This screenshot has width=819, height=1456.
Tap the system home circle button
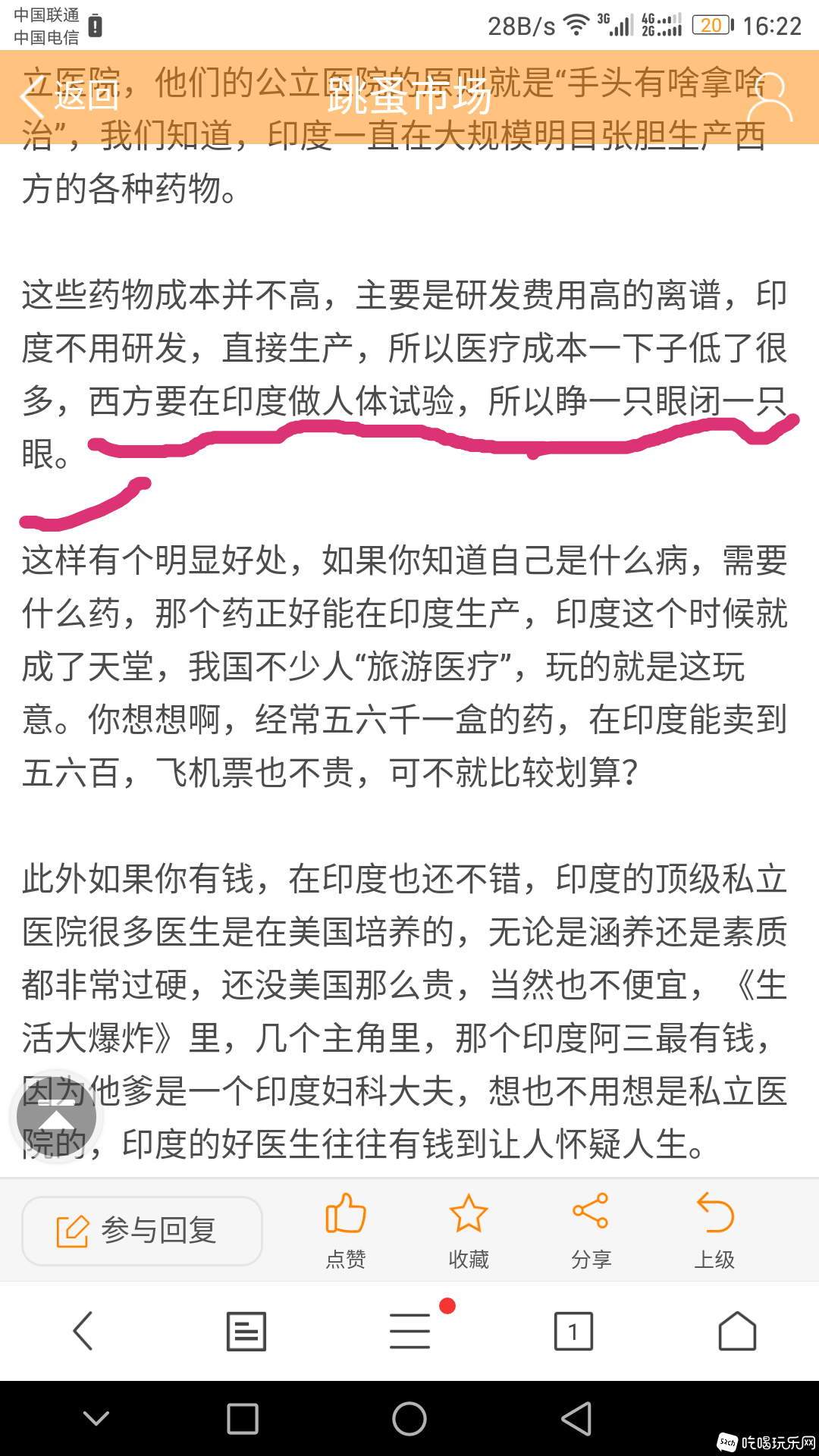coord(409,1419)
